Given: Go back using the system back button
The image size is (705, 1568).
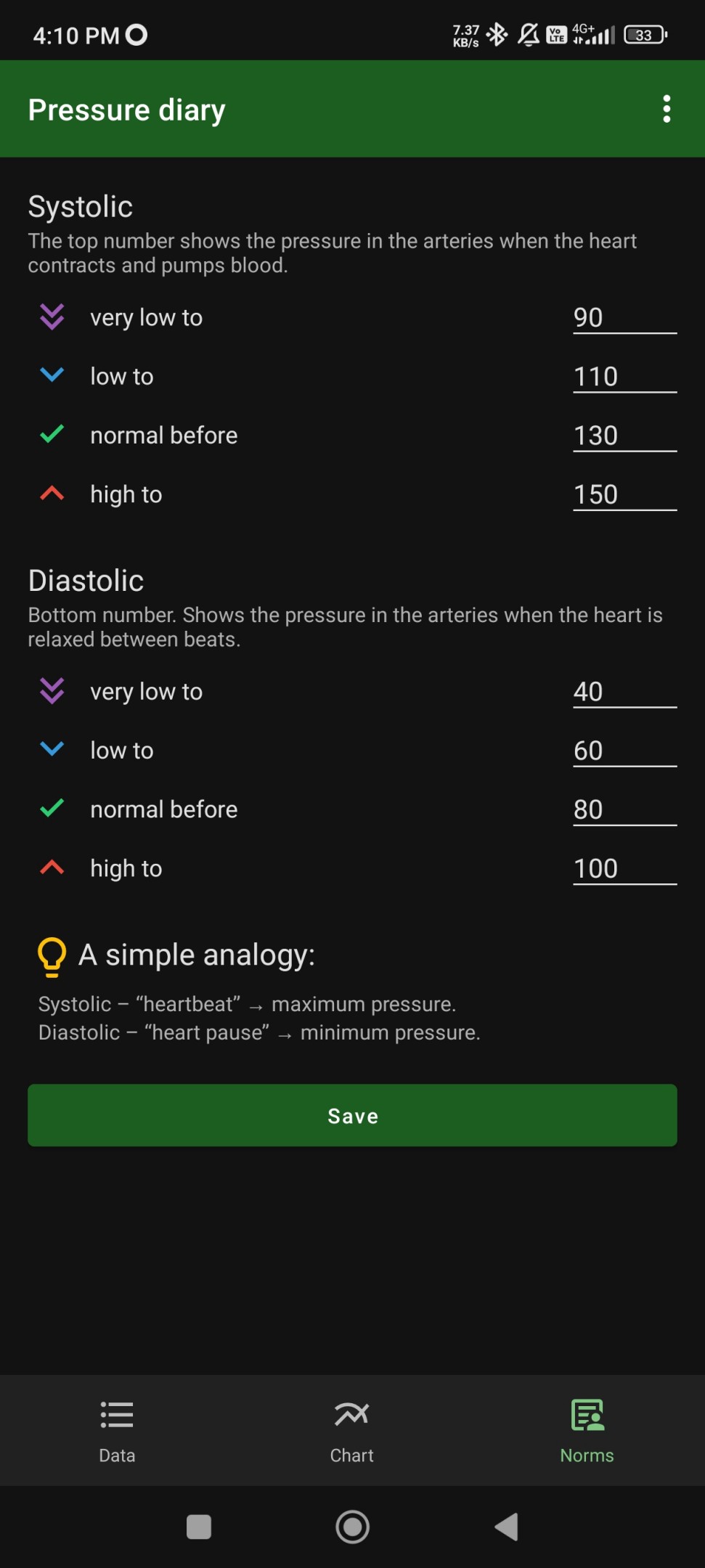Looking at the screenshot, I should point(506,1527).
